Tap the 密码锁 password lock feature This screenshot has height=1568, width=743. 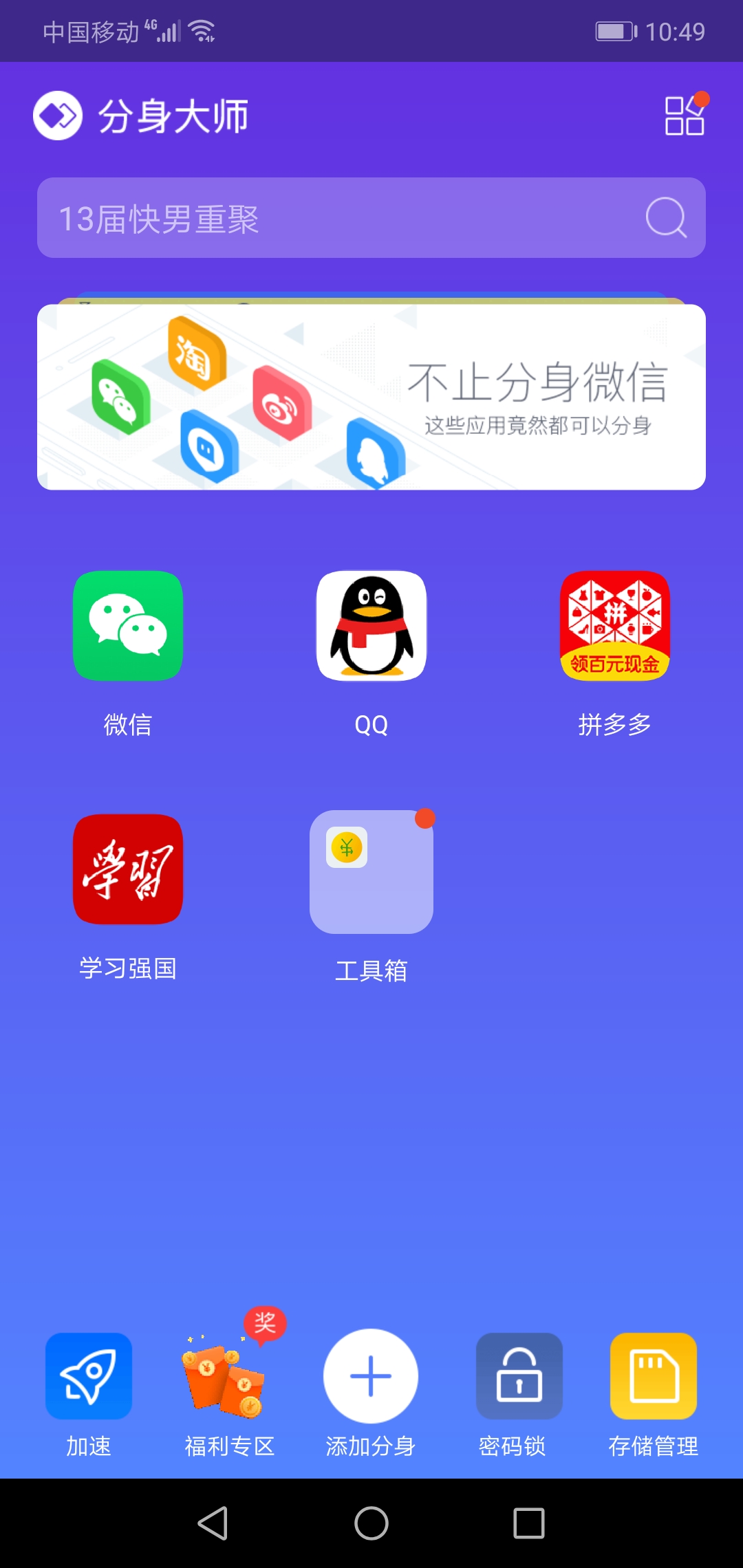(519, 1375)
